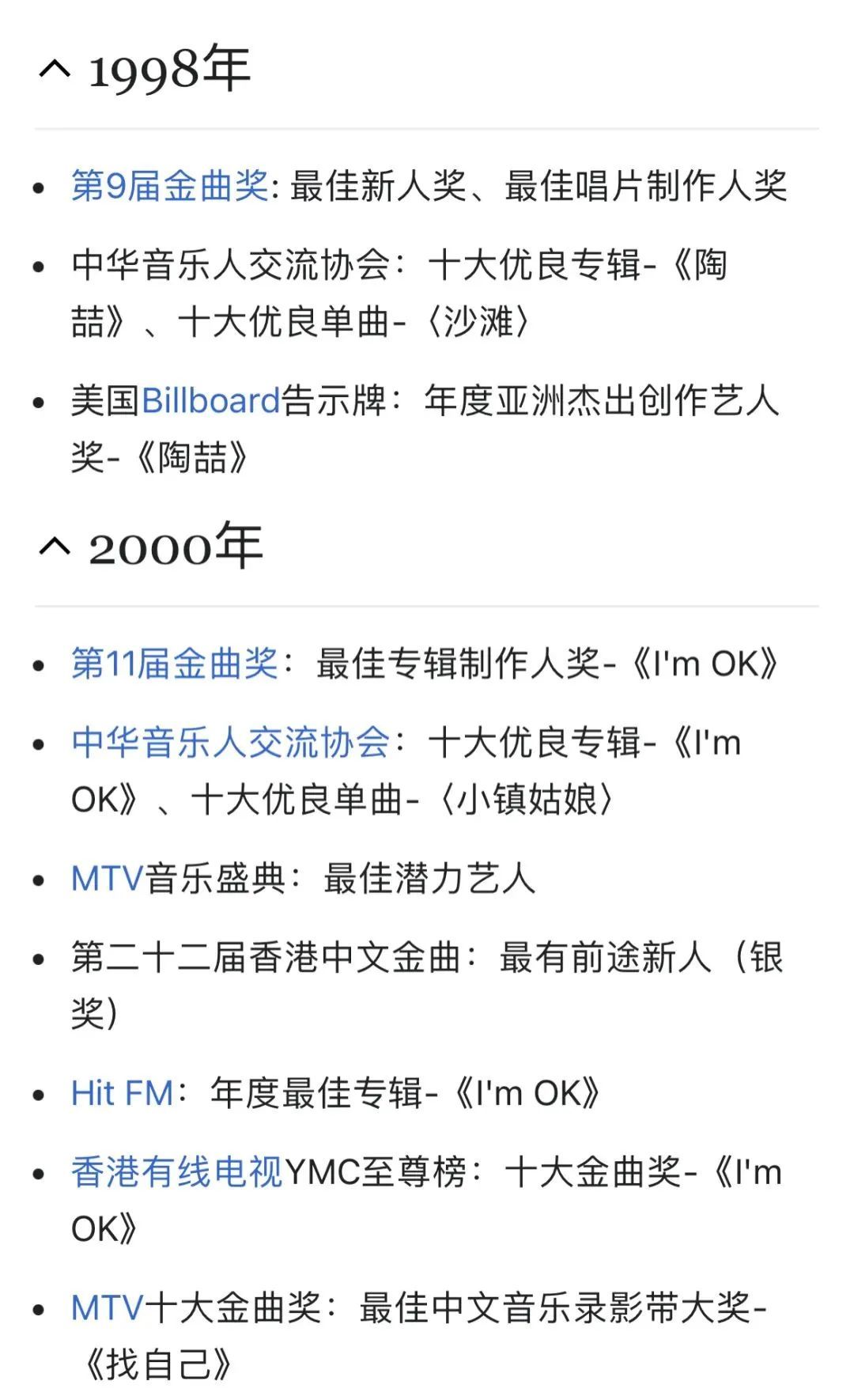
Task: Click the 十大优良专辑 entry under 1998年
Action: (x=395, y=293)
